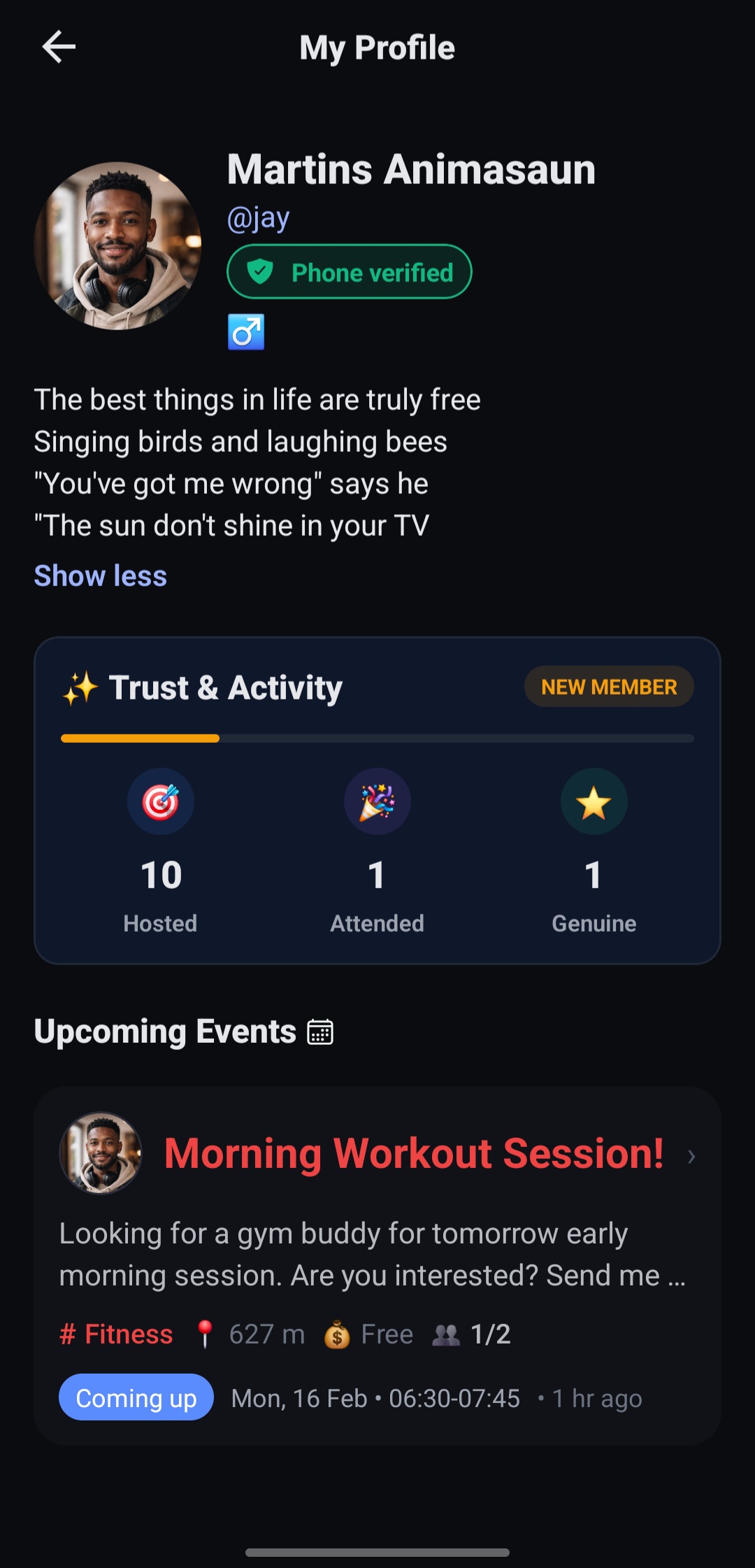Click the back arrow on My Profile
Viewport: 755px width, 1568px height.
coord(59,48)
